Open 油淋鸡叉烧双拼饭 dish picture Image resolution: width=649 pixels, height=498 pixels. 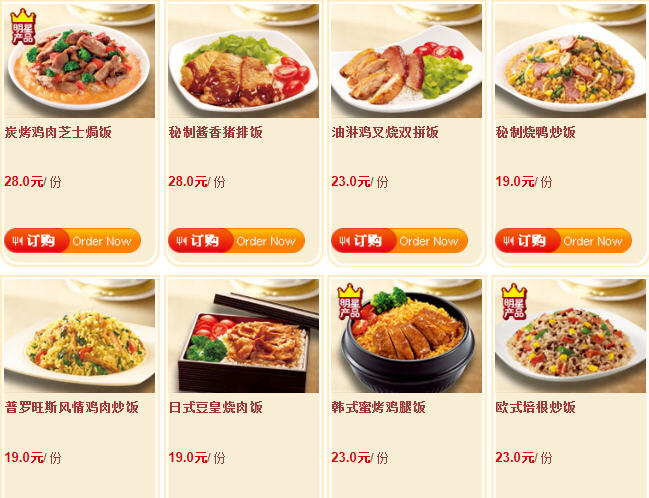(407, 62)
